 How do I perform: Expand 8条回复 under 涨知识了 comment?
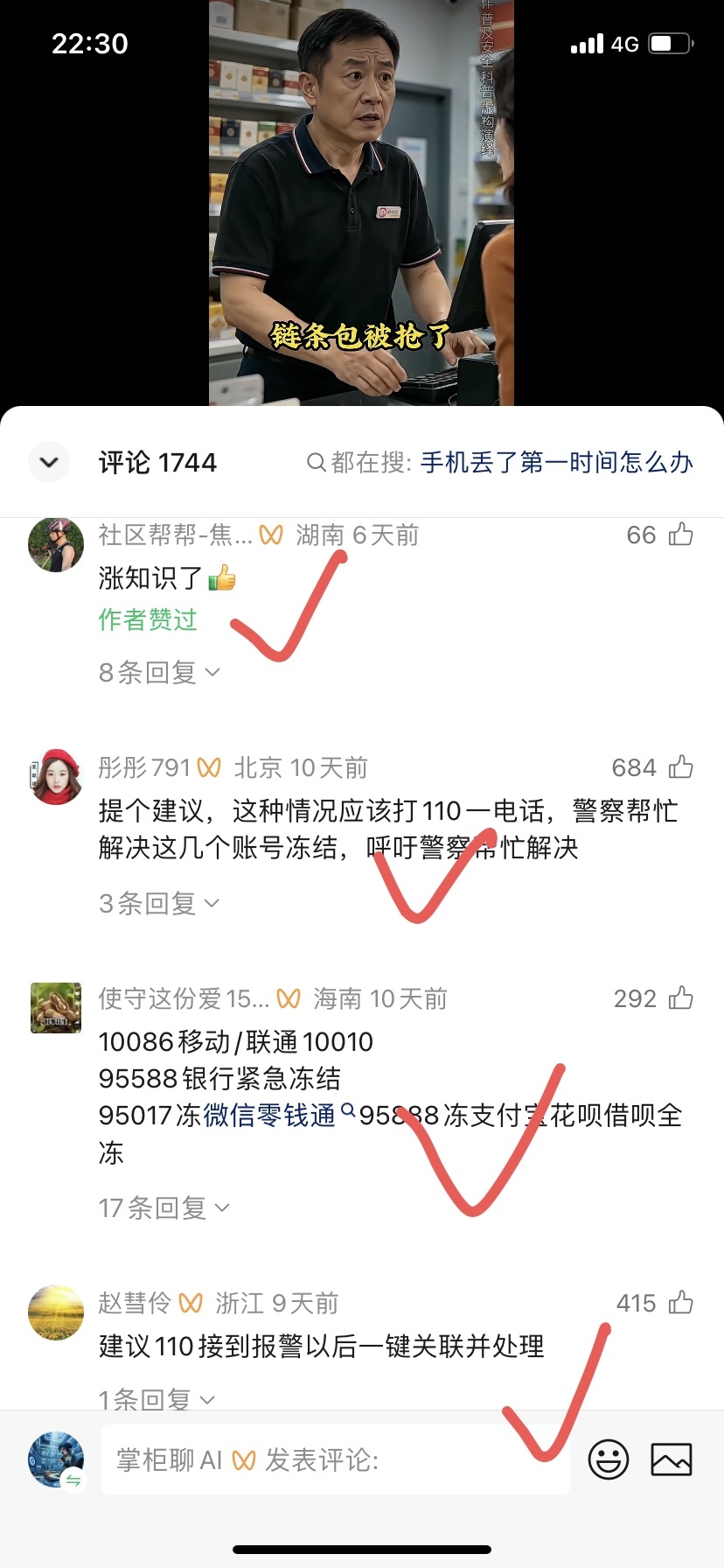pyautogui.click(x=159, y=672)
